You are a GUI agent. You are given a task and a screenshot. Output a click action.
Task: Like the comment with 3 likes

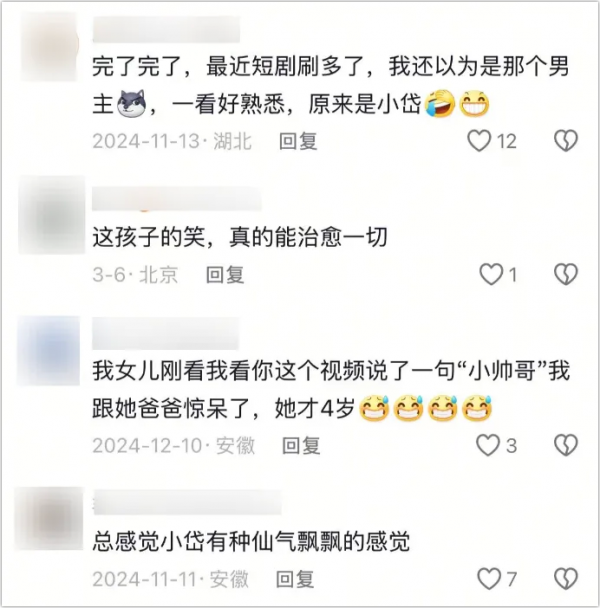click(486, 444)
